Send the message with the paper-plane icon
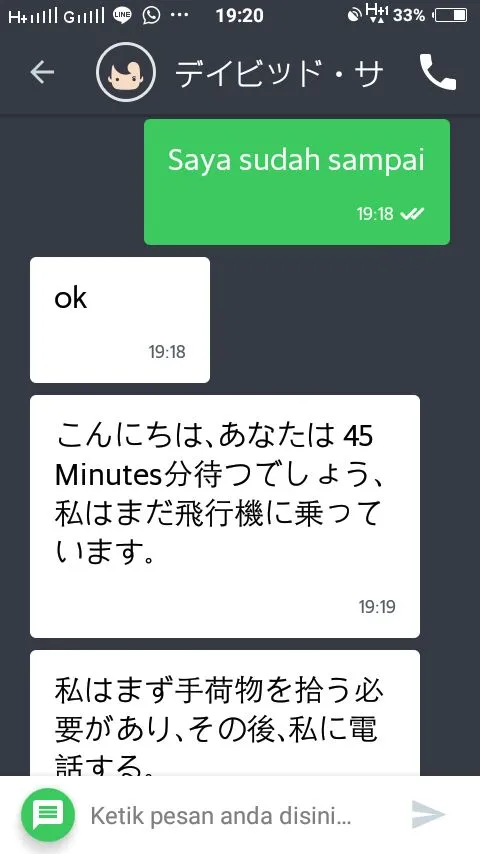 [x=428, y=815]
